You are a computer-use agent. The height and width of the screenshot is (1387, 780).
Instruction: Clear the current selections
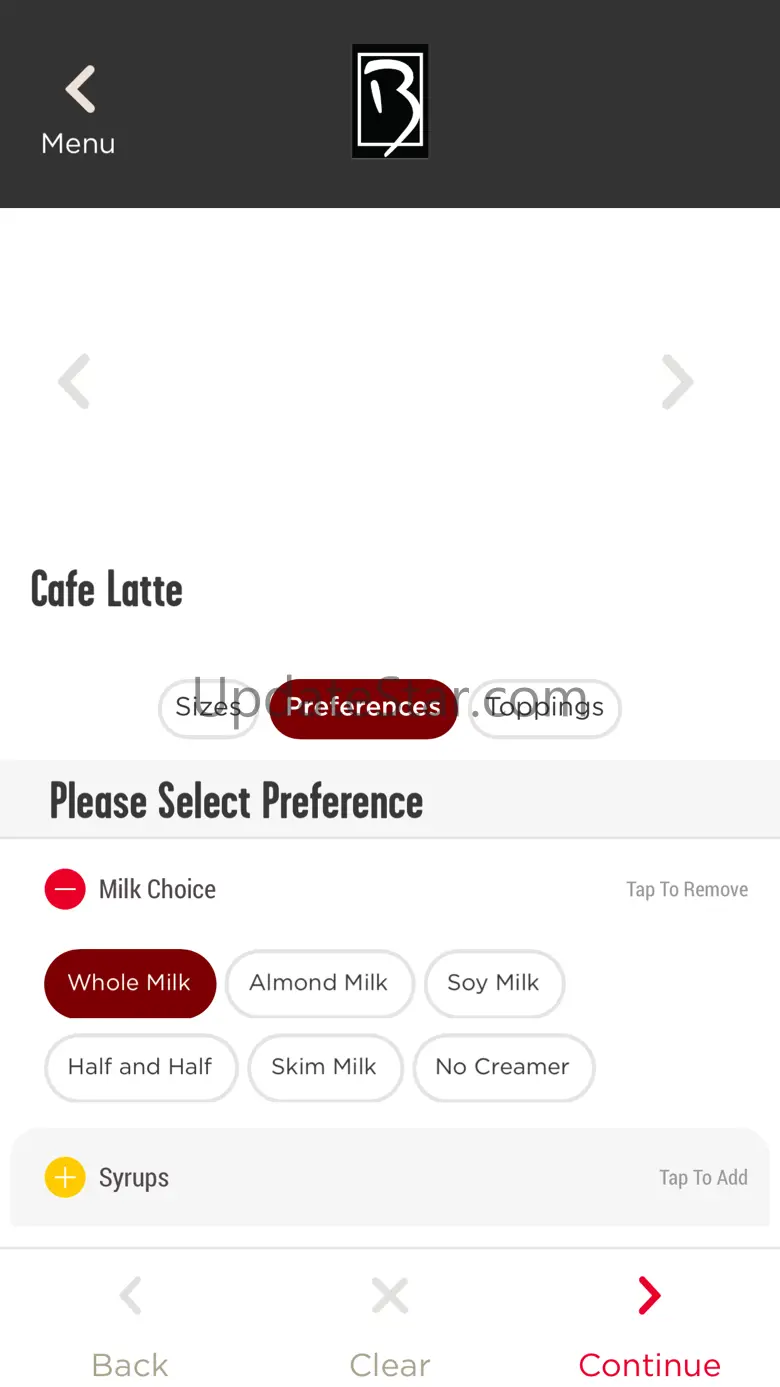(390, 1328)
